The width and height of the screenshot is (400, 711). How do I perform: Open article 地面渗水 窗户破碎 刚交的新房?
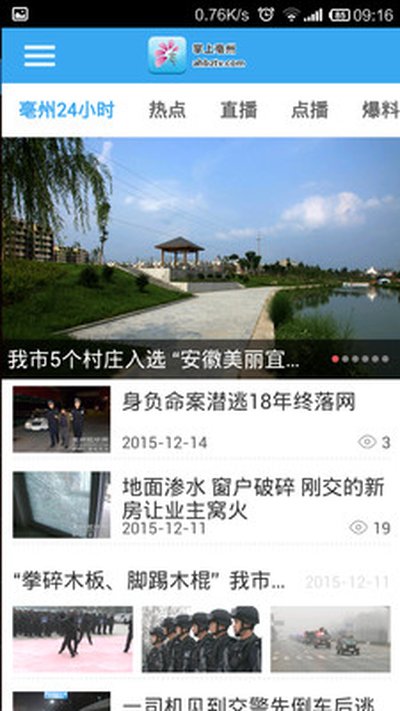200,505
